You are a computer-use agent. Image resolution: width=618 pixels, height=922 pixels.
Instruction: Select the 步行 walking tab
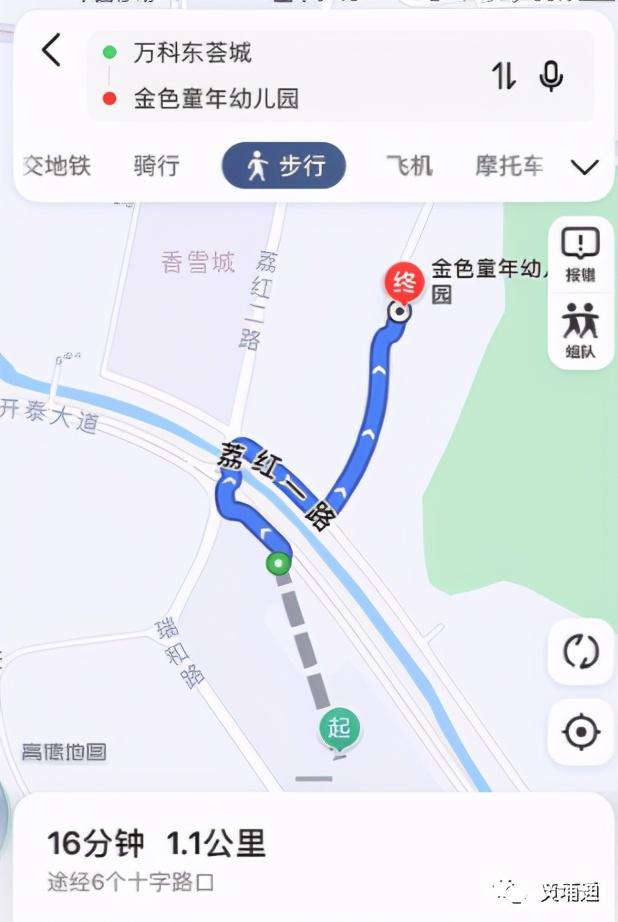coord(284,166)
